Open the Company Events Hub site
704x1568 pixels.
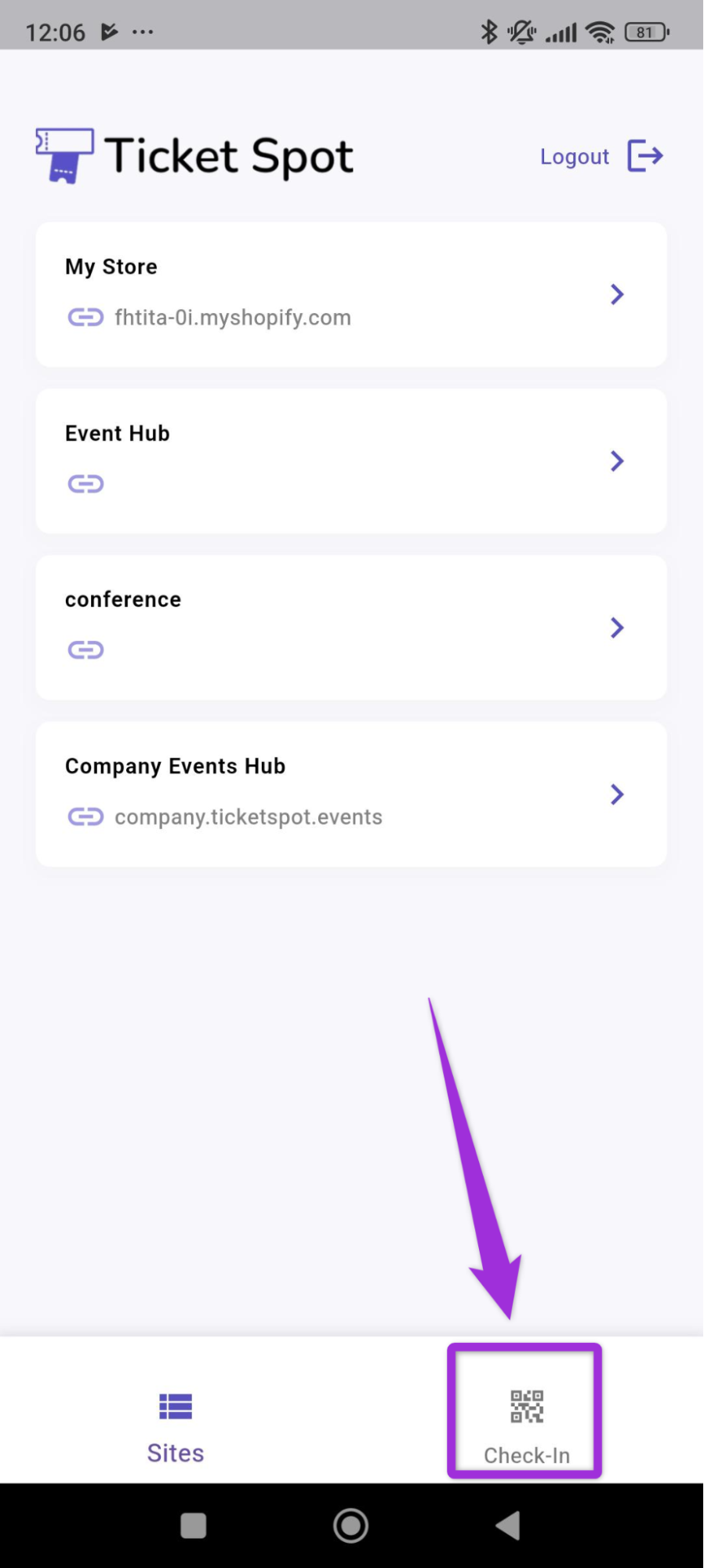351,794
